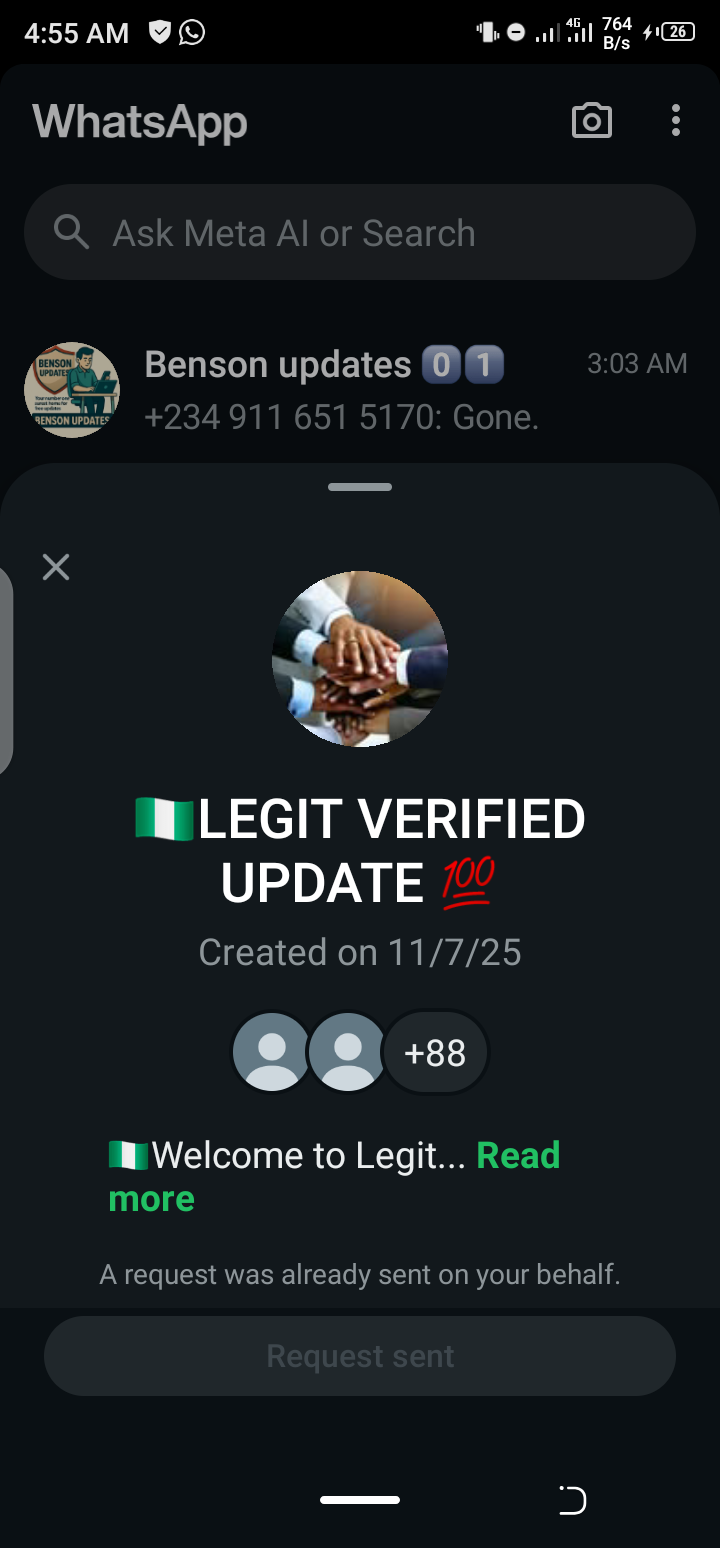Go to the home screen
Image resolution: width=720 pixels, height=1548 pixels.
[360, 1500]
